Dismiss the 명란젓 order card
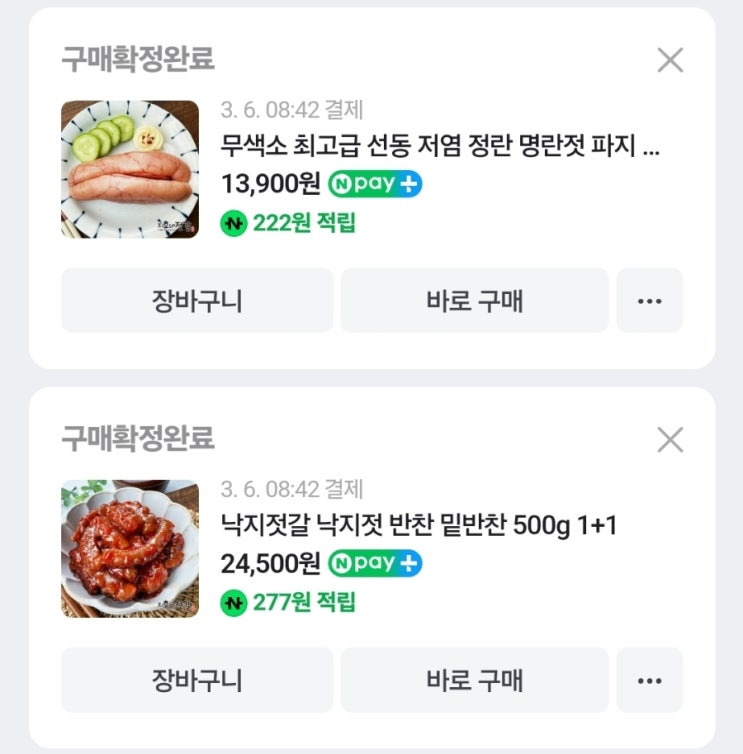Image resolution: width=743 pixels, height=754 pixels. tap(670, 60)
